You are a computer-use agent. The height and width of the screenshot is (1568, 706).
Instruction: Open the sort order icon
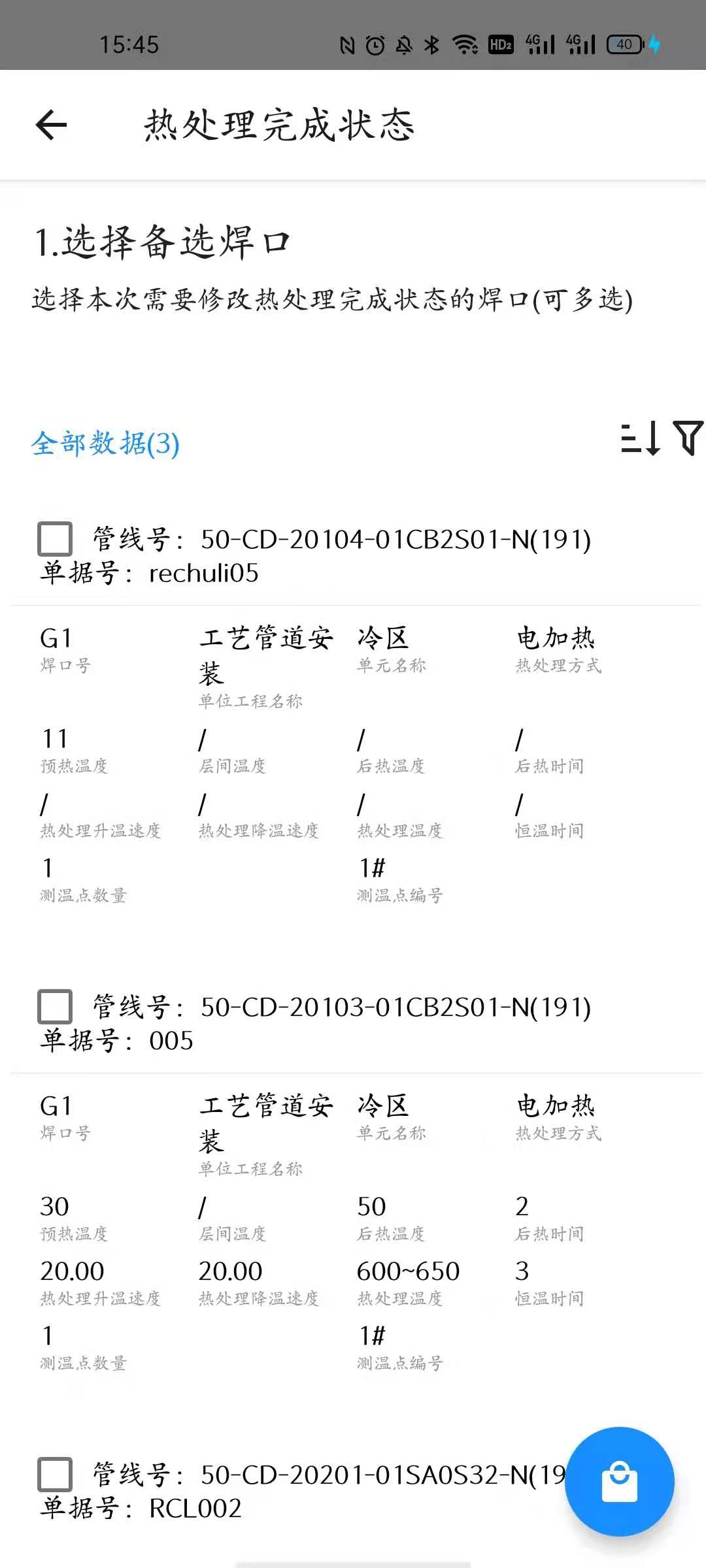[640, 438]
